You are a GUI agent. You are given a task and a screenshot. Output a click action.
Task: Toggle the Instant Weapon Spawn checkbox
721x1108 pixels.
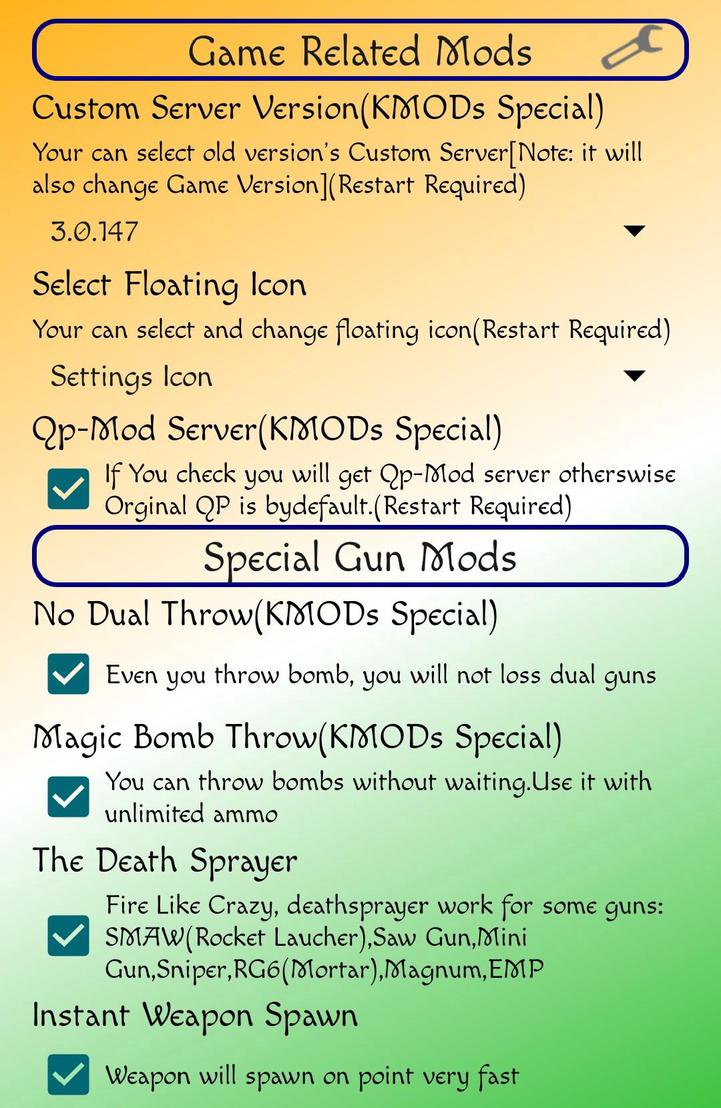point(68,1075)
